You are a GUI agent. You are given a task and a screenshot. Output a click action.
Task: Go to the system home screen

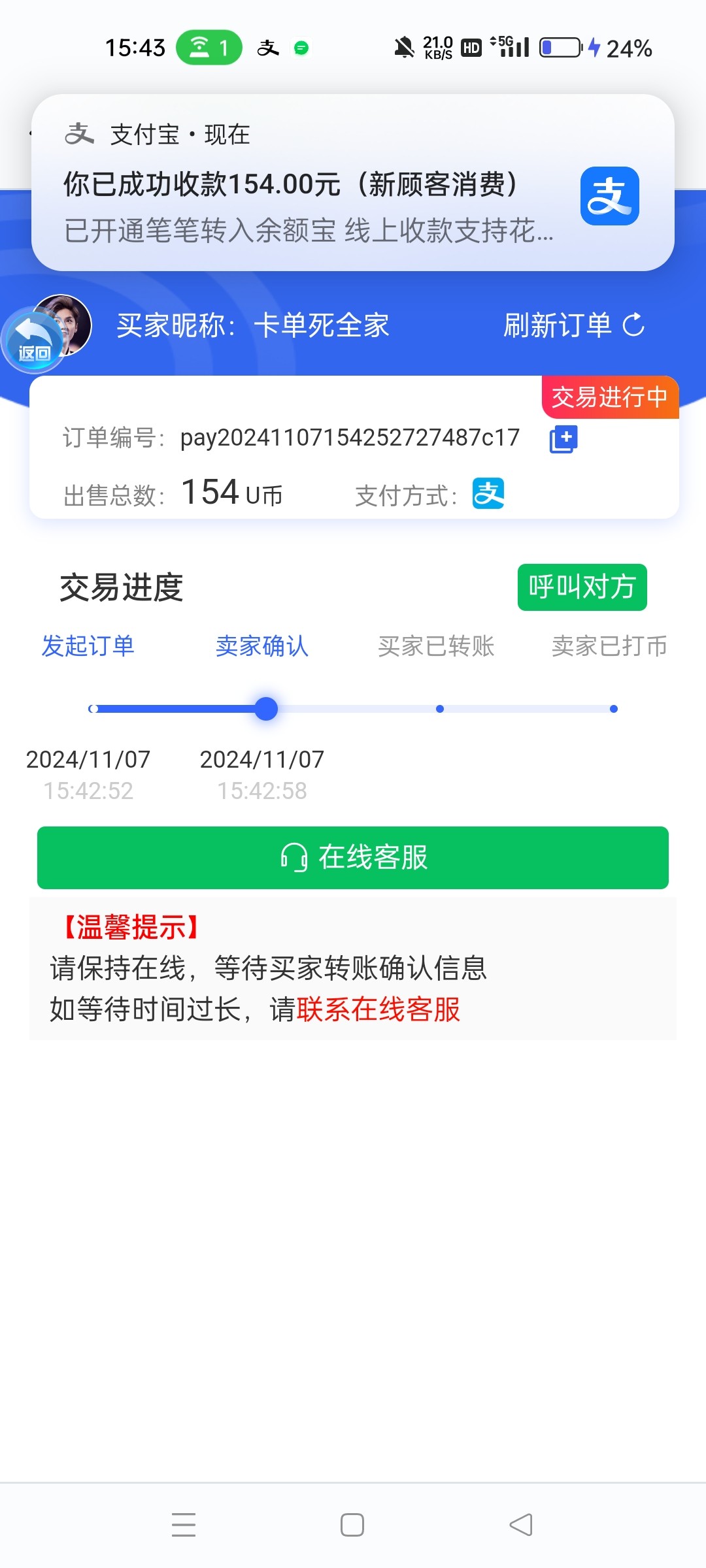(352, 1525)
